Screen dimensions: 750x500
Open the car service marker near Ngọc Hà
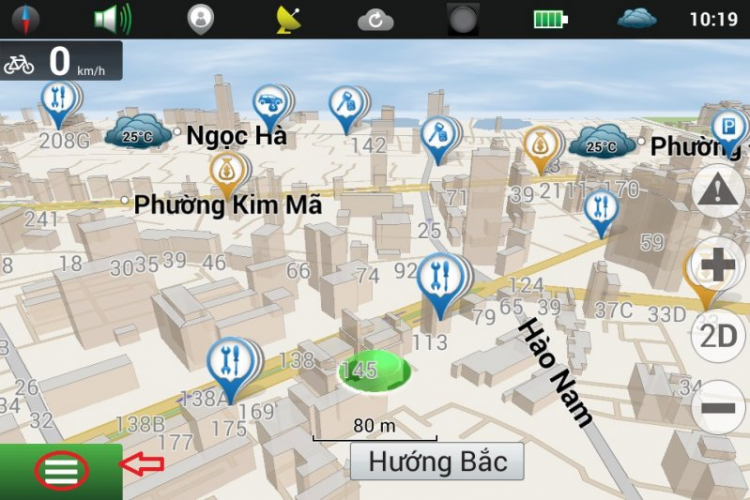pos(268,102)
